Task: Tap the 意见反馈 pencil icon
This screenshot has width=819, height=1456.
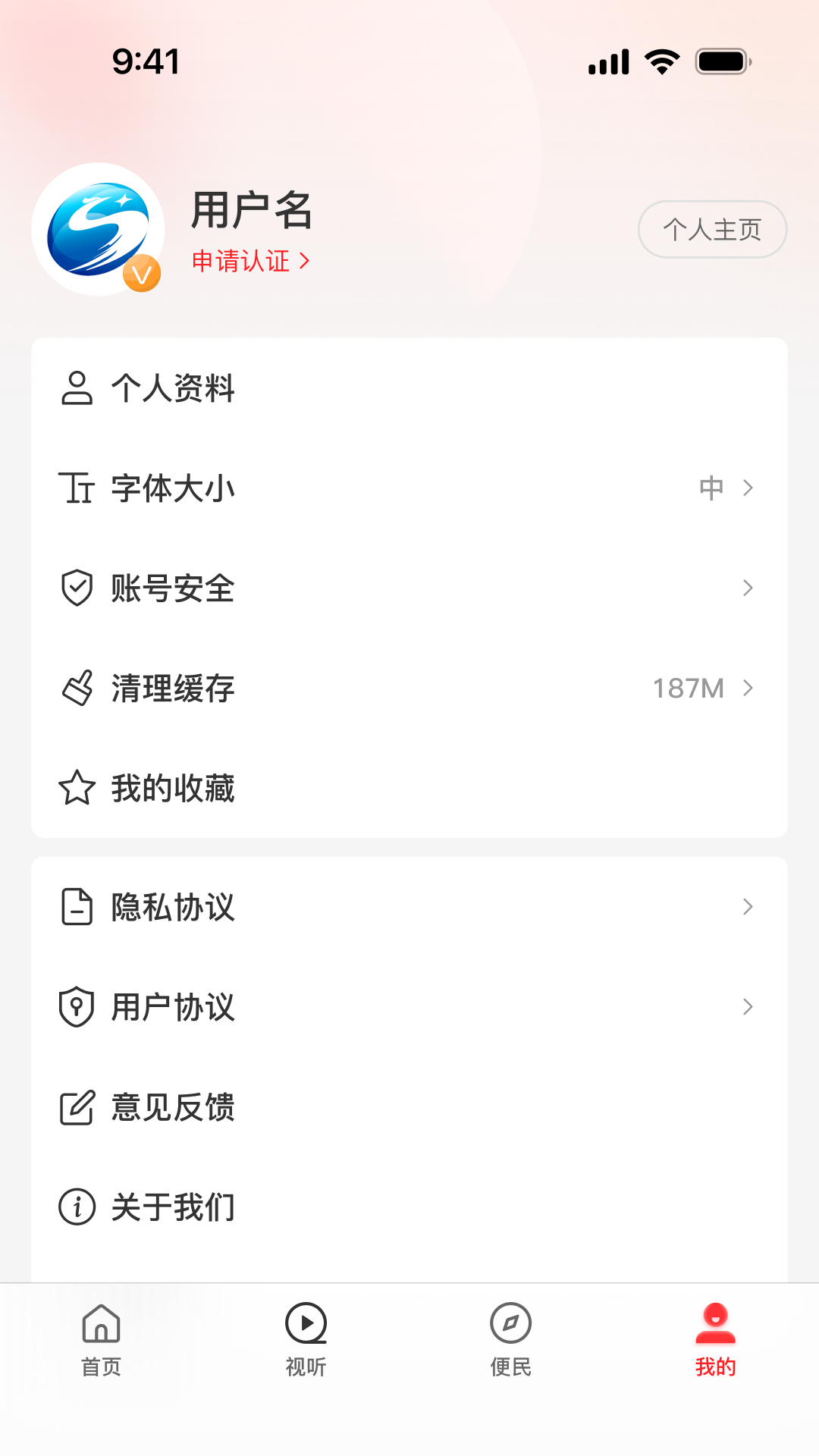Action: pos(76,1106)
